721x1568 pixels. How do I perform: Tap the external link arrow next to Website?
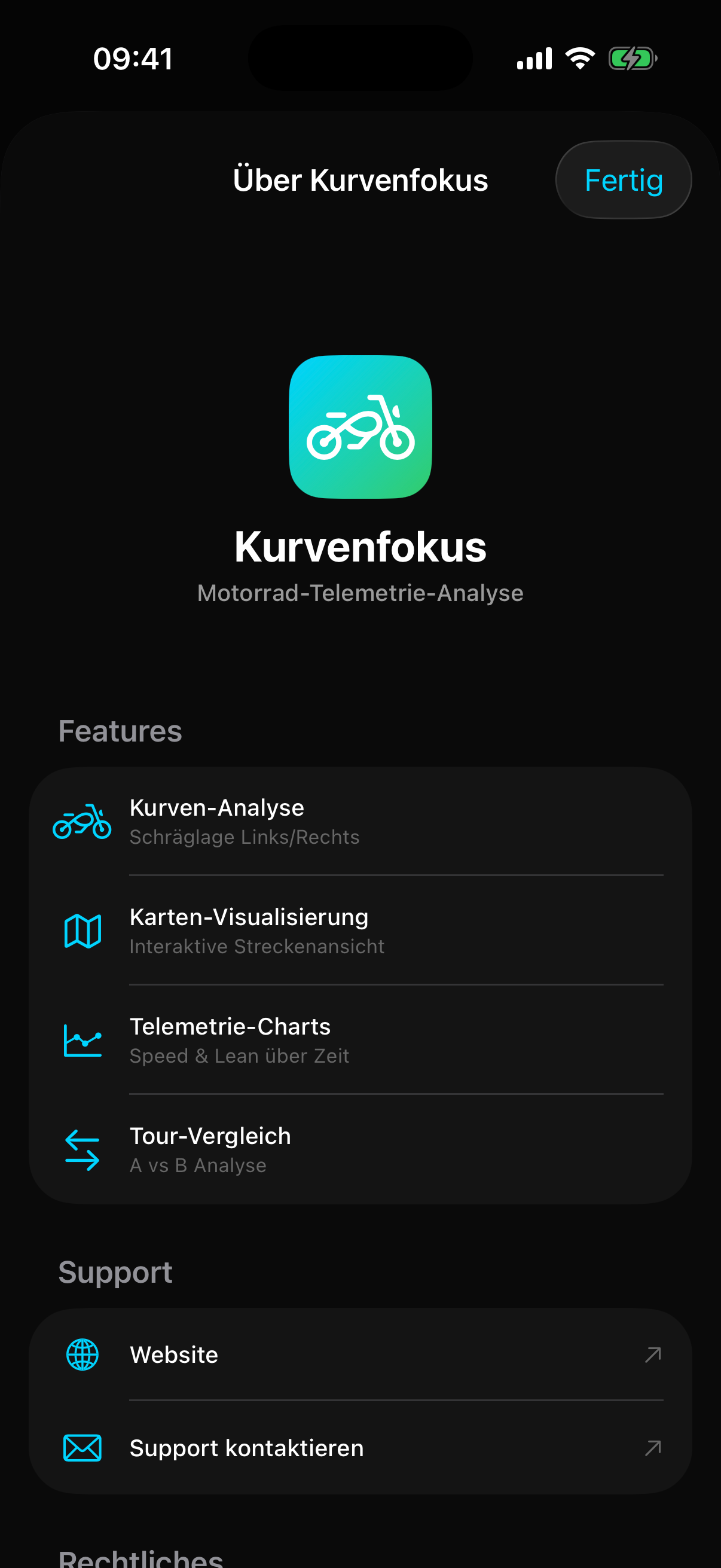[652, 1355]
